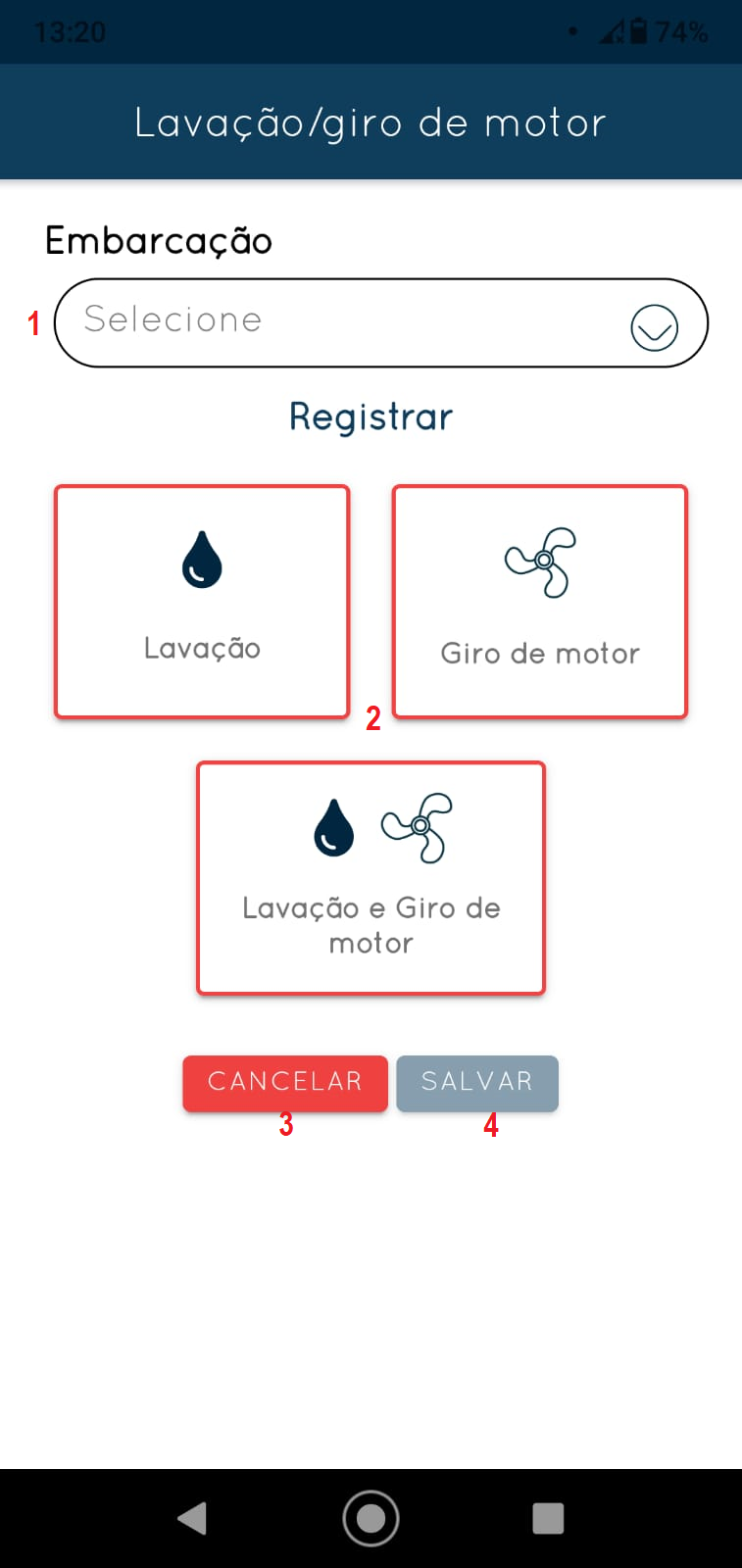742x1568 pixels.
Task: Click the CANCELAR button
Action: [284, 1082]
